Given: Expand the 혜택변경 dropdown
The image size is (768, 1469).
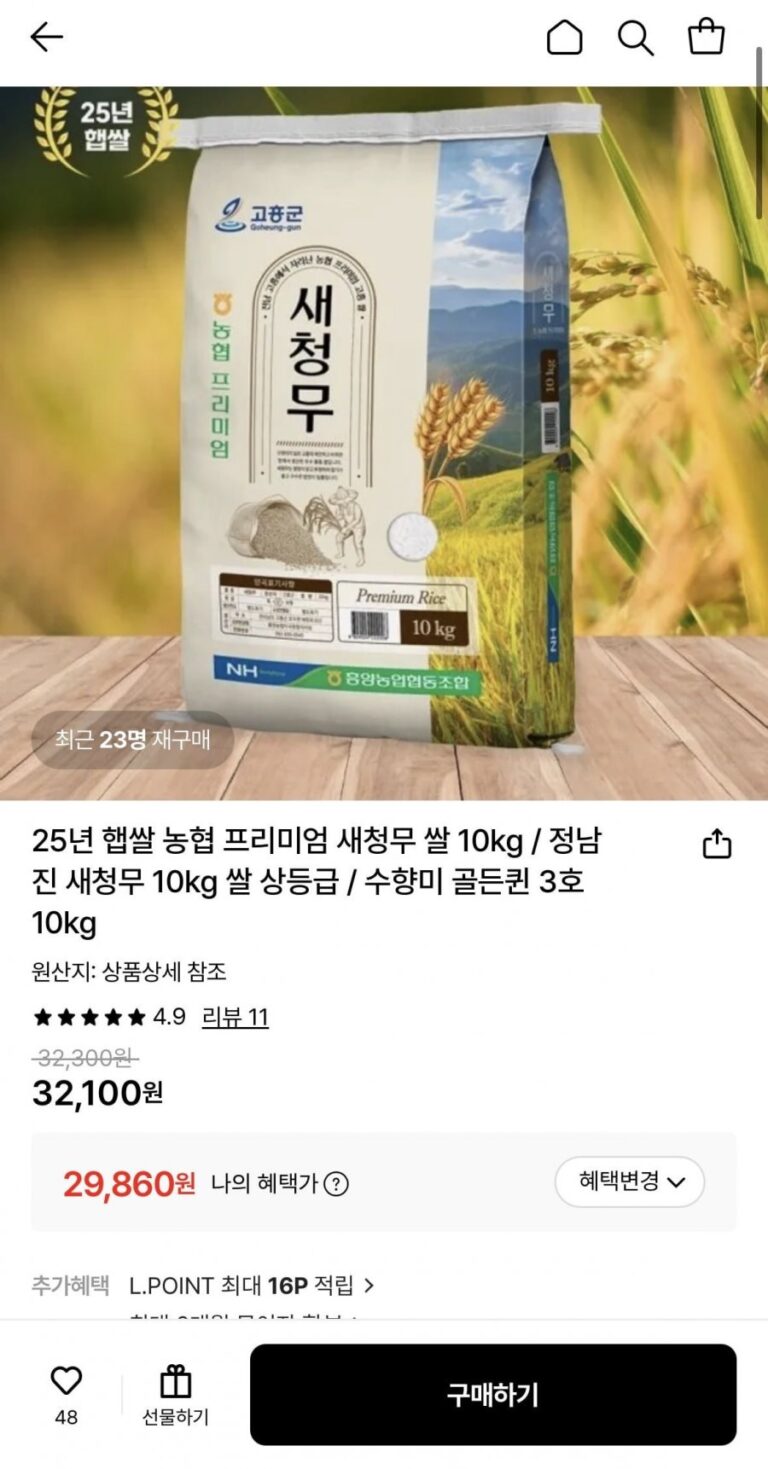Looking at the screenshot, I should [630, 1182].
